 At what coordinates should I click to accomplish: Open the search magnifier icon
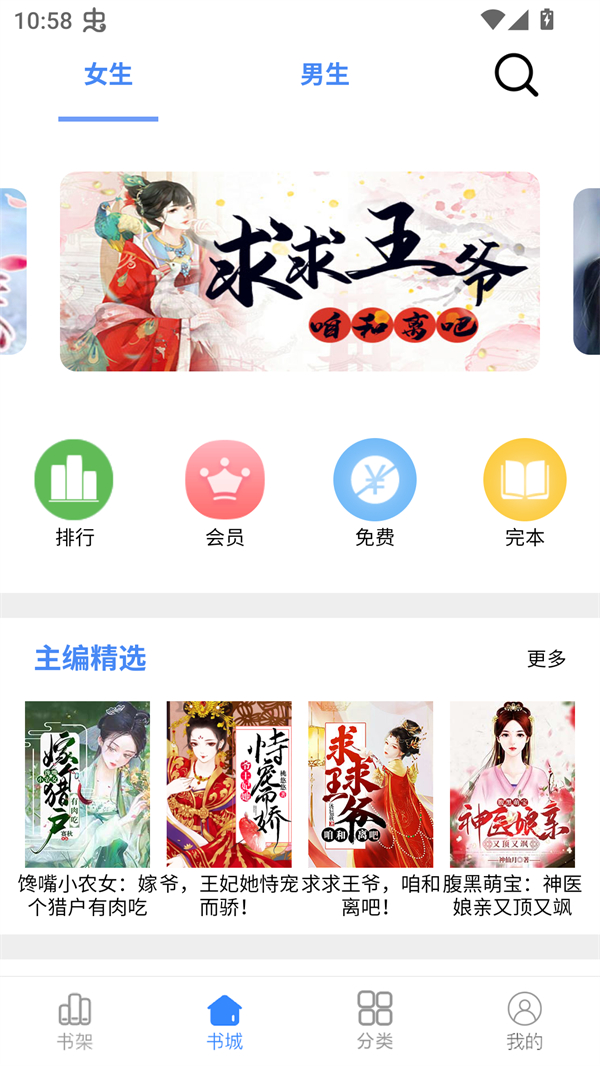[x=516, y=75]
